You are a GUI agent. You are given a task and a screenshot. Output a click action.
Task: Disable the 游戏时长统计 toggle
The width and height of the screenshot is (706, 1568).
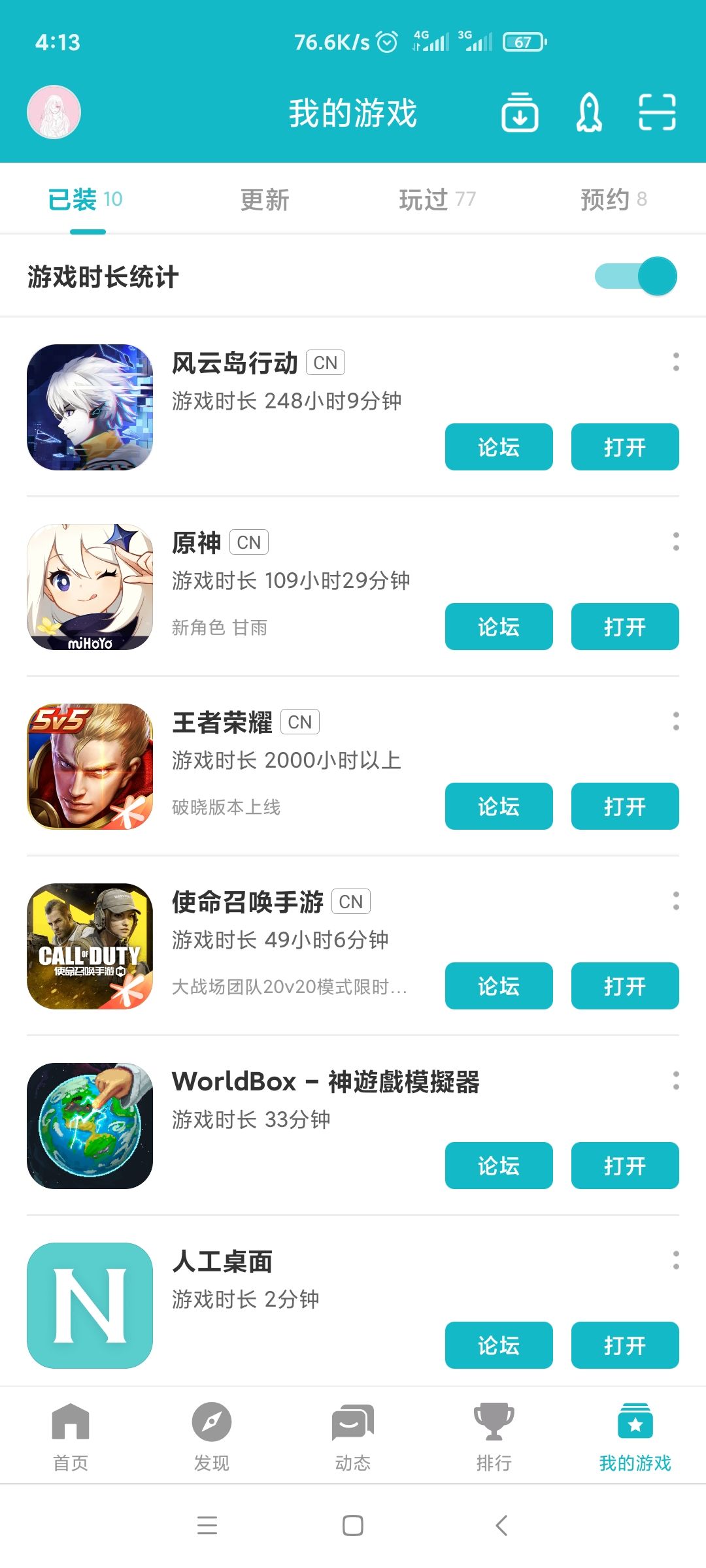636,276
